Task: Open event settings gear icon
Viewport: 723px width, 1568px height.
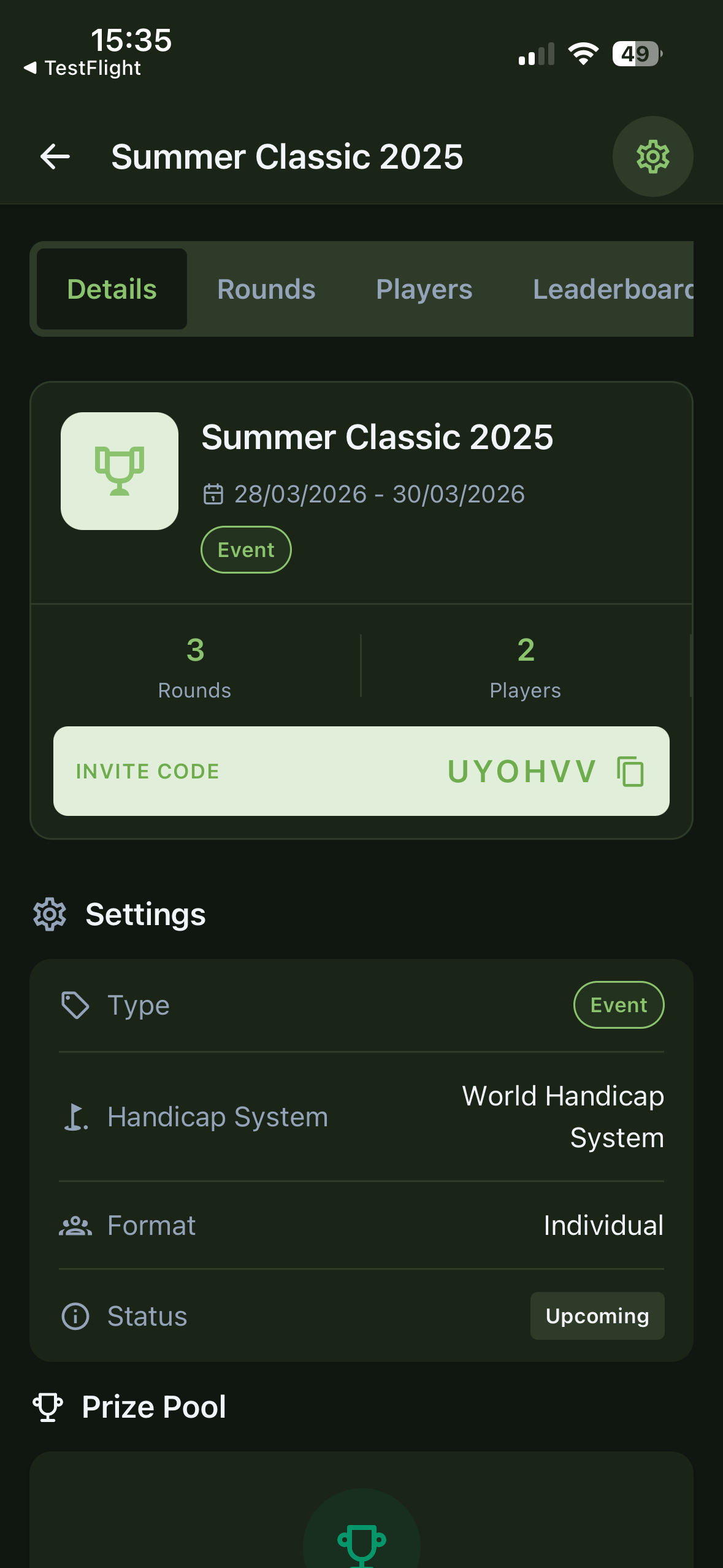Action: click(652, 156)
